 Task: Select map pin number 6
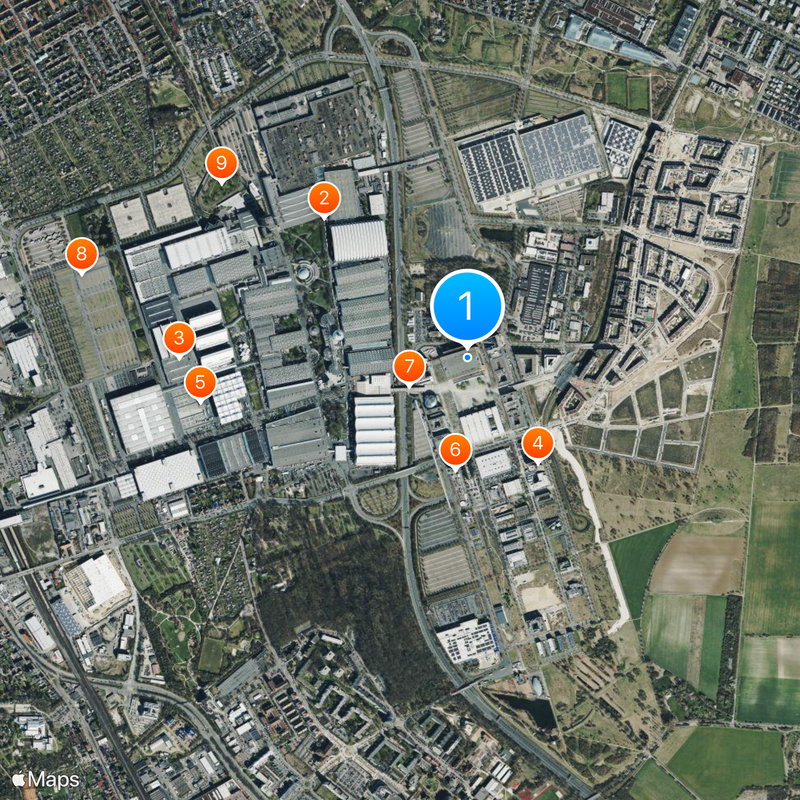[455, 450]
